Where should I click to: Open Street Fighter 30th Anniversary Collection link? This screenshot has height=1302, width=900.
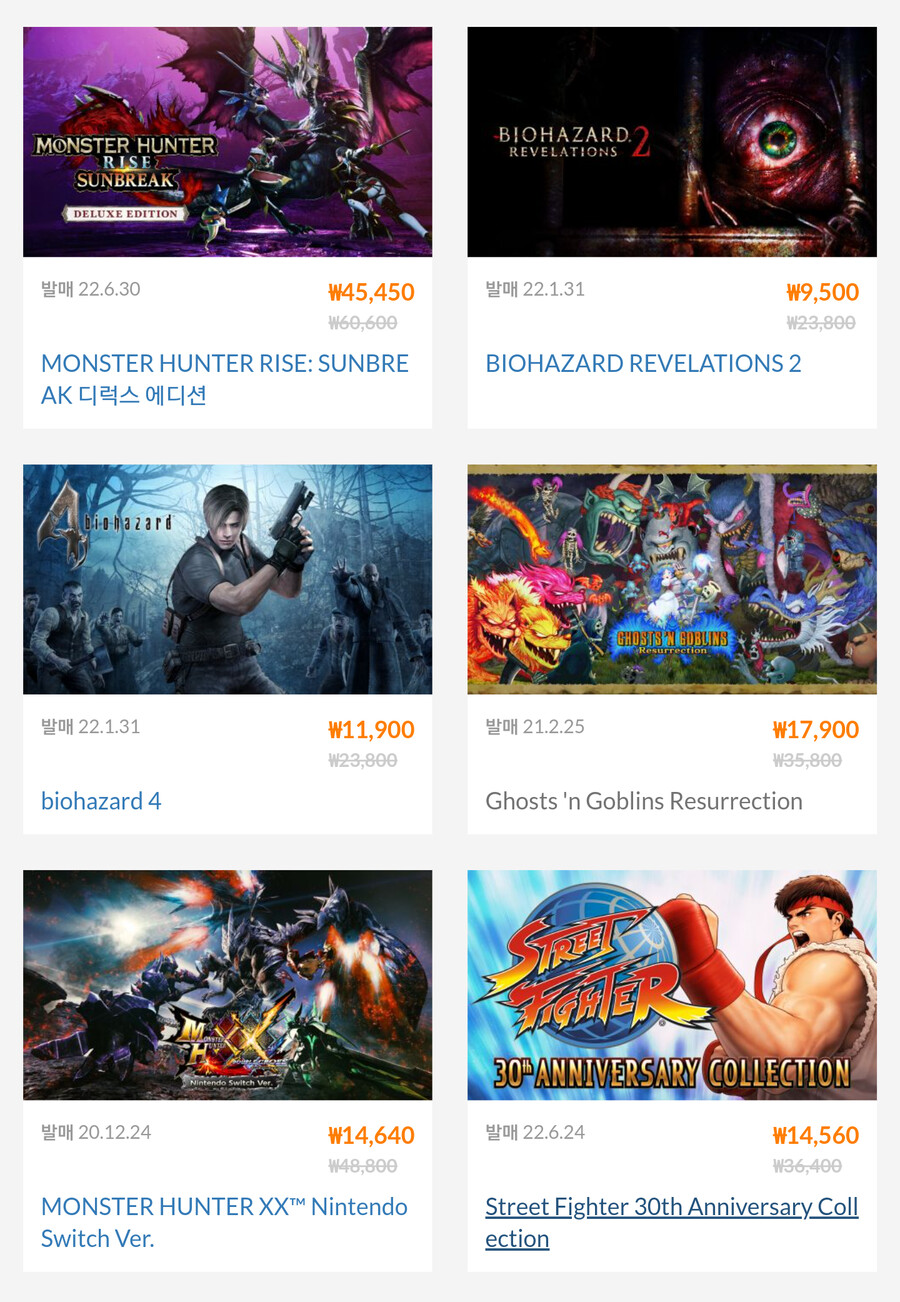pos(671,1222)
